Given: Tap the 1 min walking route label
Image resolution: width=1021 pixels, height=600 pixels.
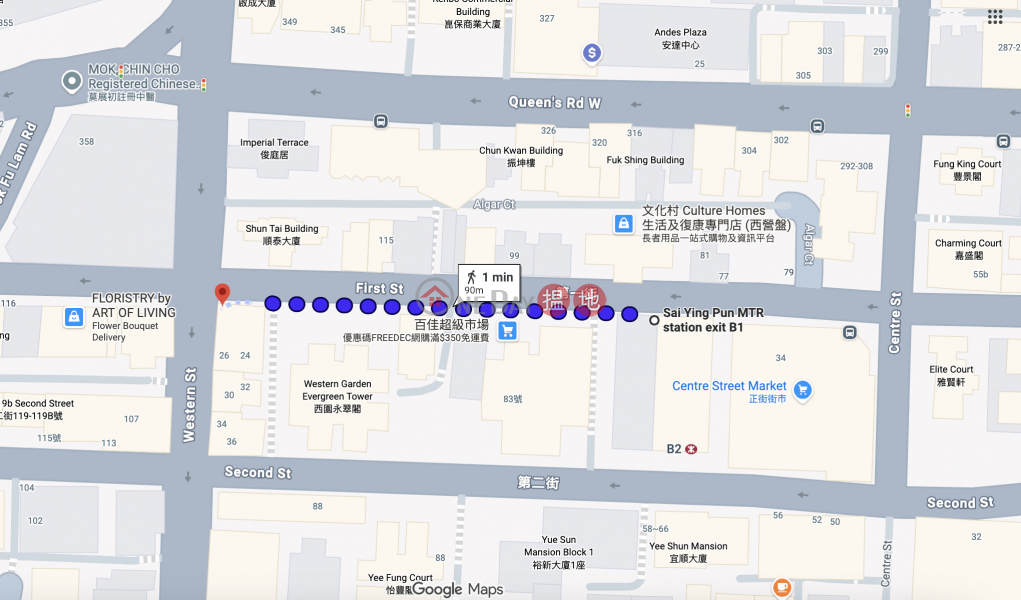Looking at the screenshot, I should coord(489,281).
